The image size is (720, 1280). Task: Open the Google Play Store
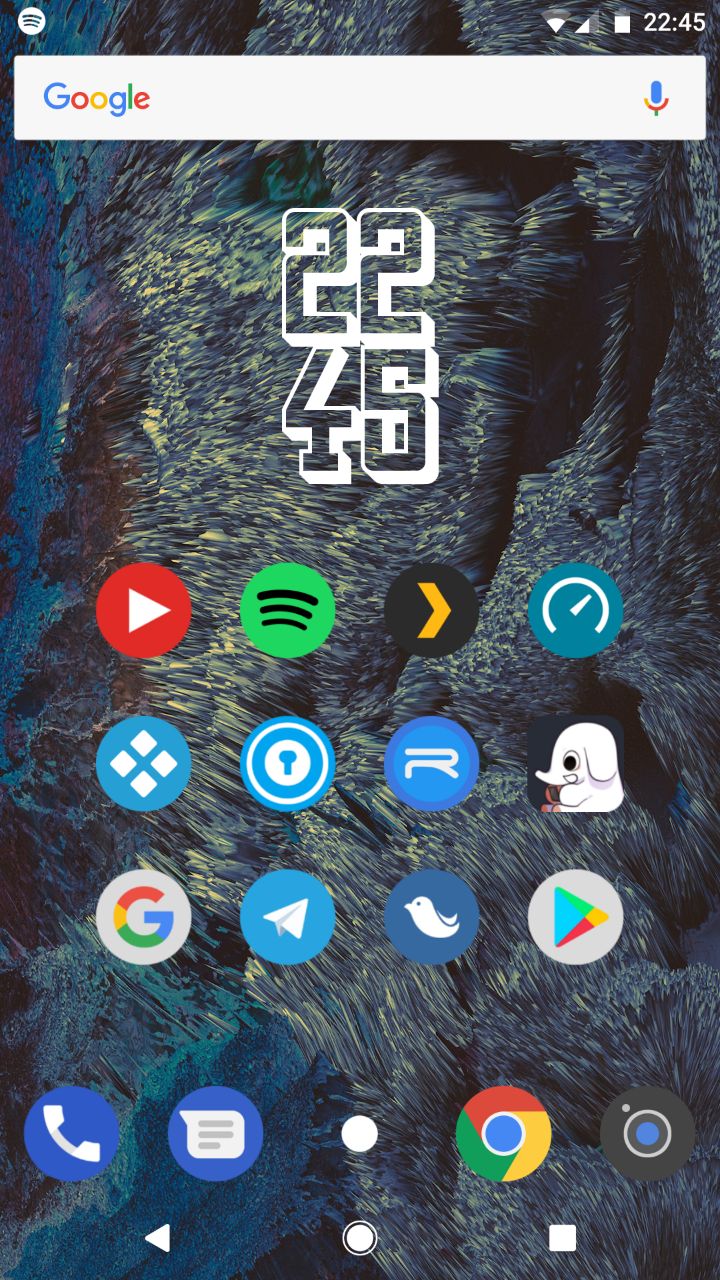tap(576, 917)
